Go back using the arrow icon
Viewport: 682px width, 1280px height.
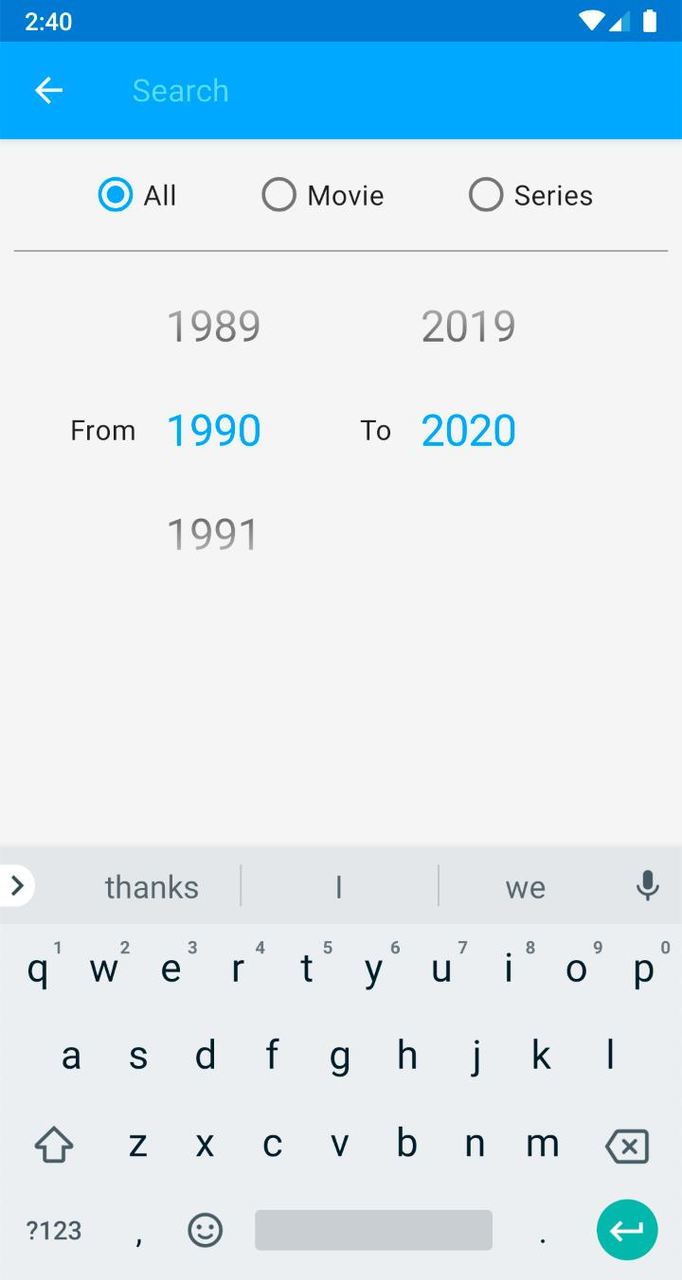coord(48,91)
